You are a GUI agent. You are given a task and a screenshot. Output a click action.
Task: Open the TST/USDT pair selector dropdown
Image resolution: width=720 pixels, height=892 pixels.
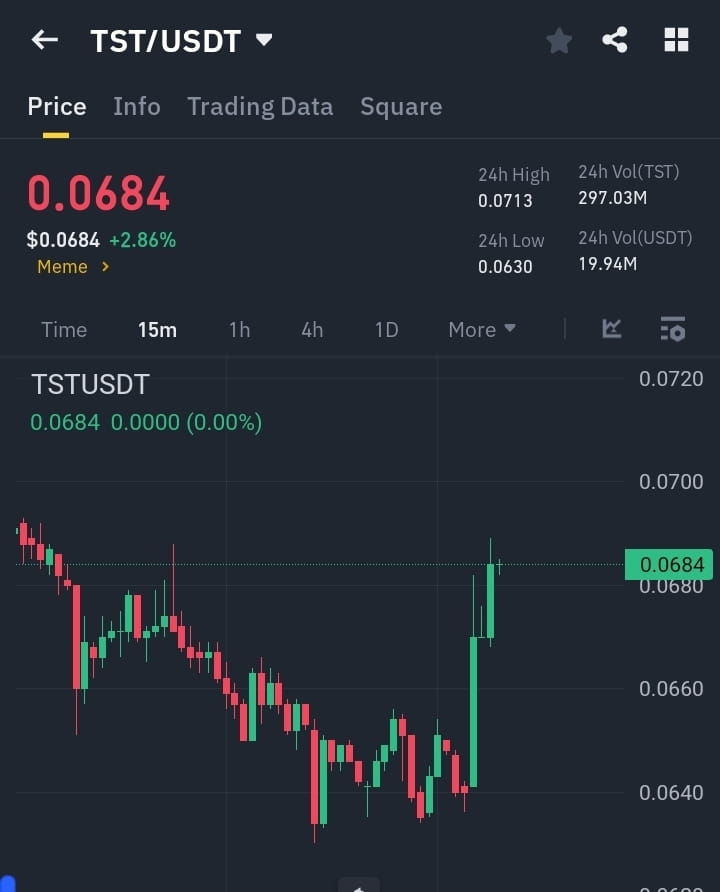[x=263, y=40]
